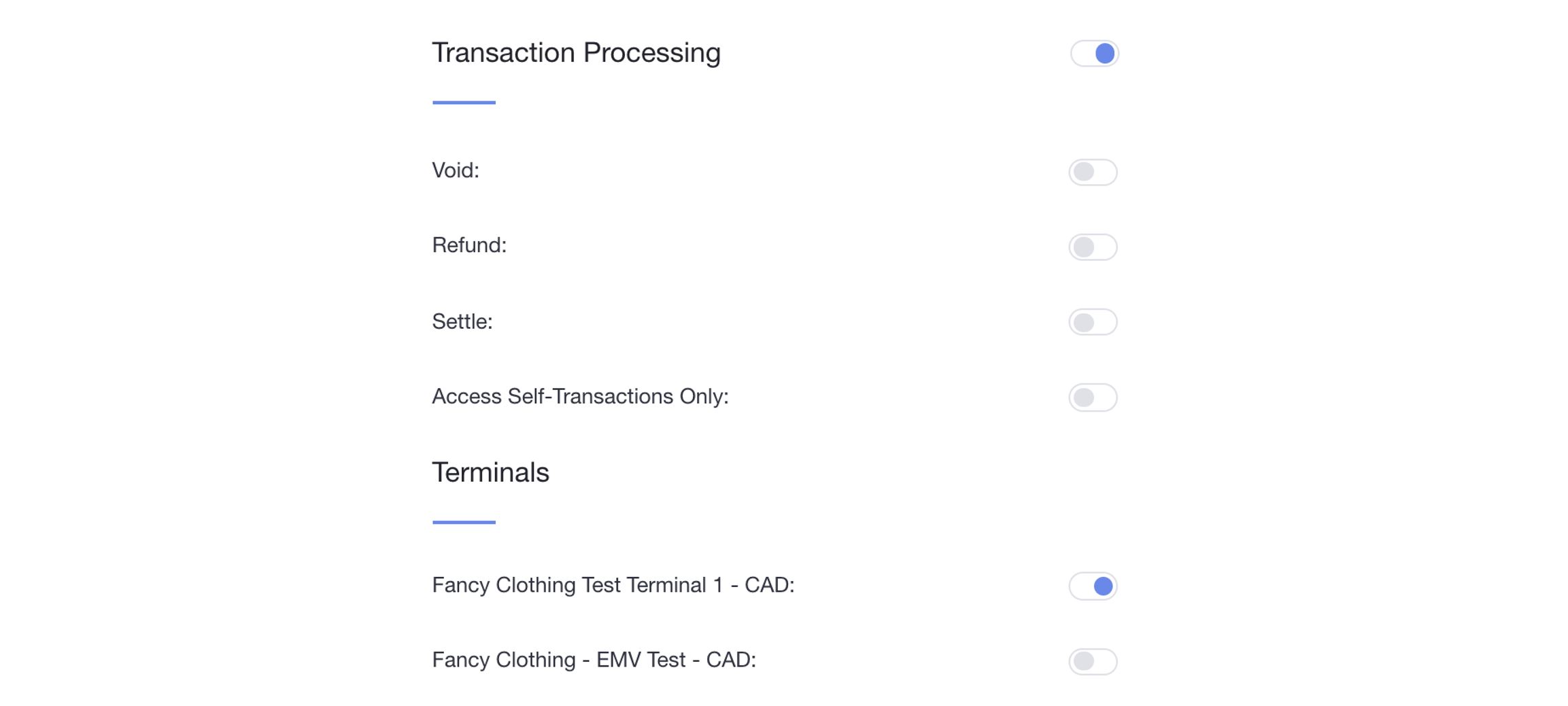Turn off Fancy Clothing Test Terminal 1 - CAD
This screenshot has height=706, width=1568.
[x=1093, y=586]
